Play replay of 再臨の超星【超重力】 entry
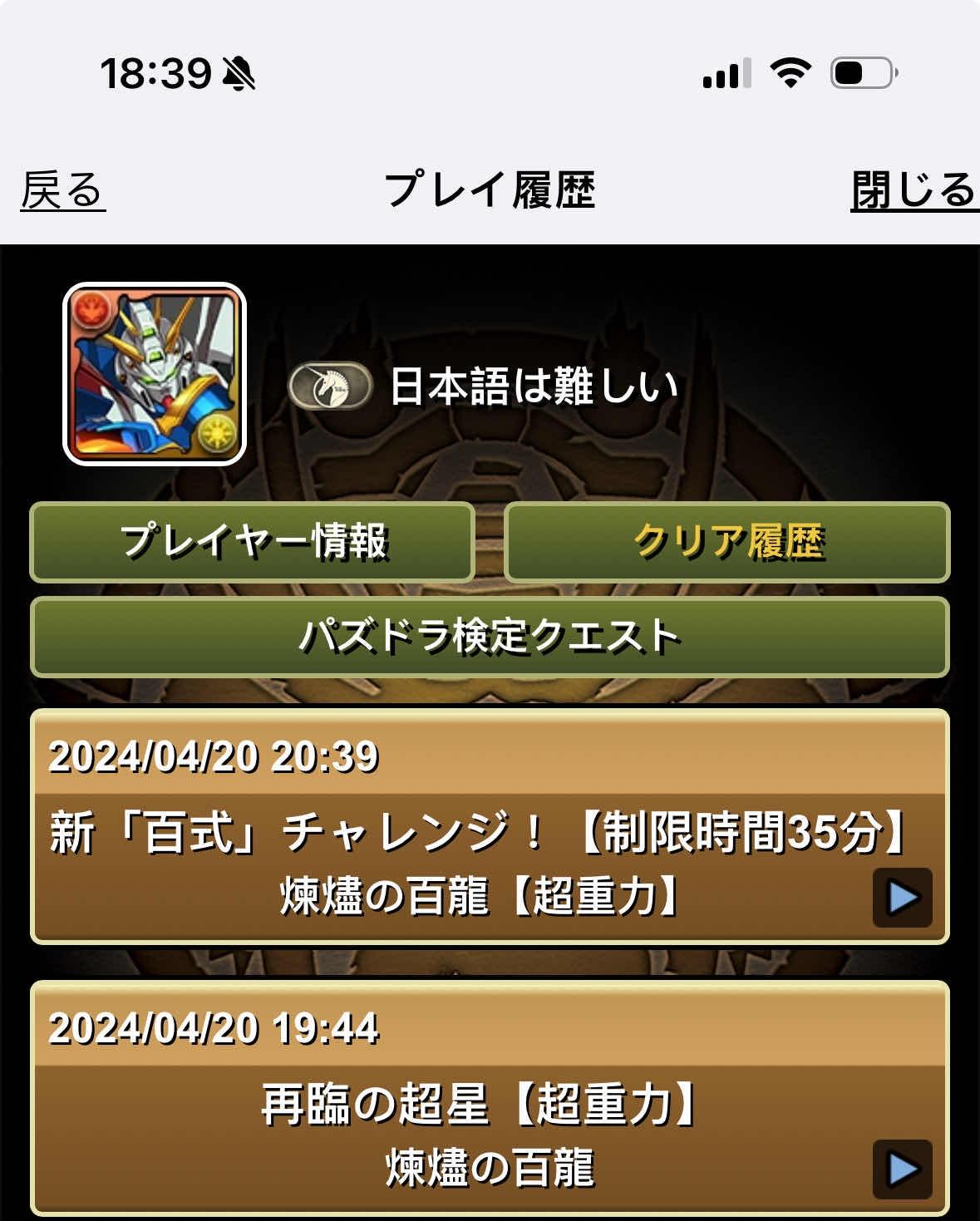Viewport: 980px width, 1221px height. [902, 1169]
